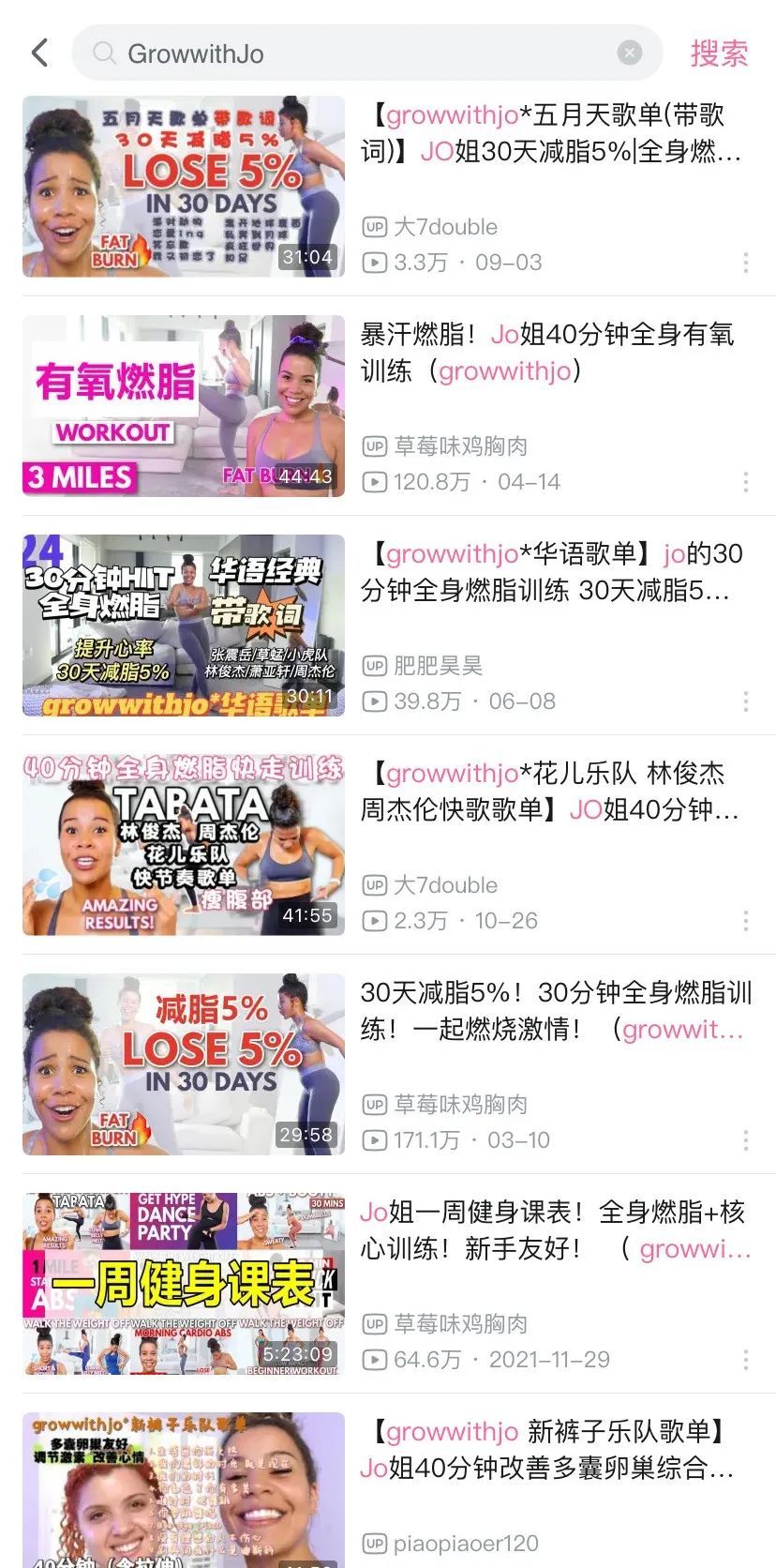The image size is (776, 1568).
Task: Open the 新裤子乐队歌单 video by piaopiaoer120
Action: tap(184, 1491)
